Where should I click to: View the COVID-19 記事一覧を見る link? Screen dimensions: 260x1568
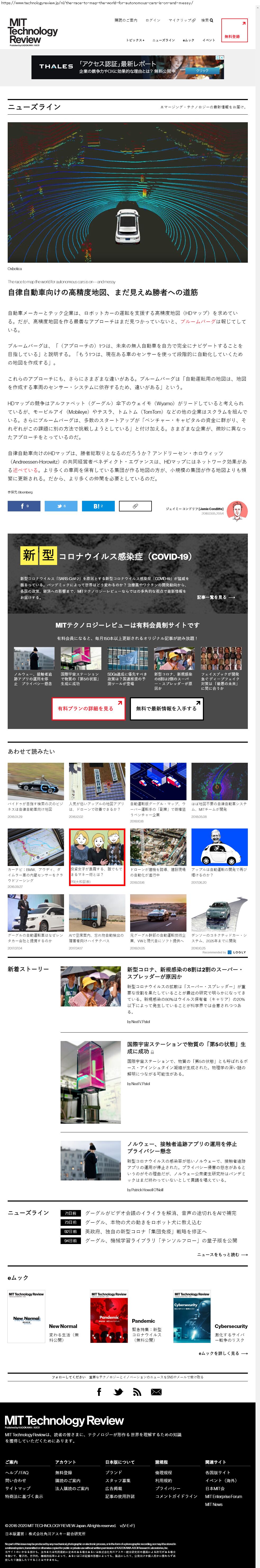coord(216,597)
